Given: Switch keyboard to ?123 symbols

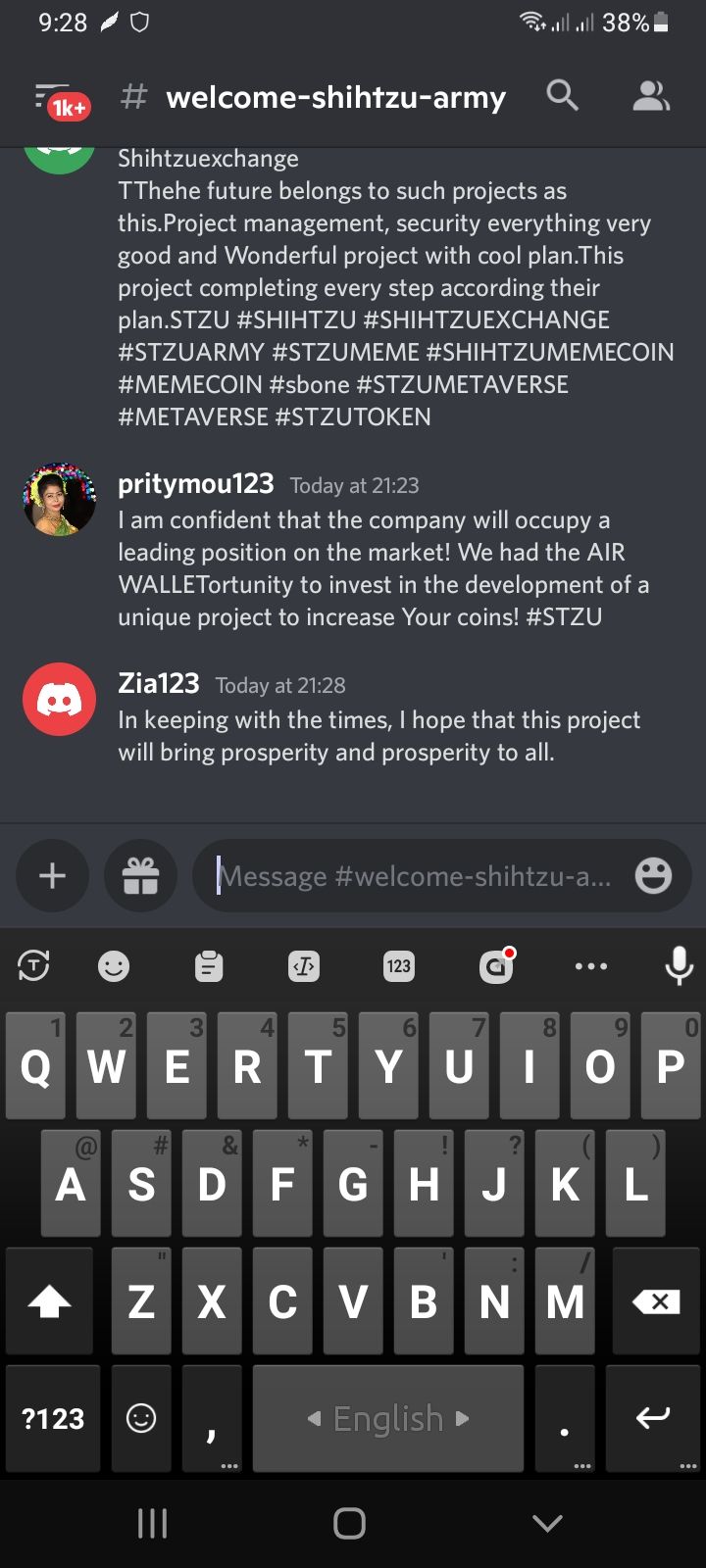Looking at the screenshot, I should point(53,1418).
